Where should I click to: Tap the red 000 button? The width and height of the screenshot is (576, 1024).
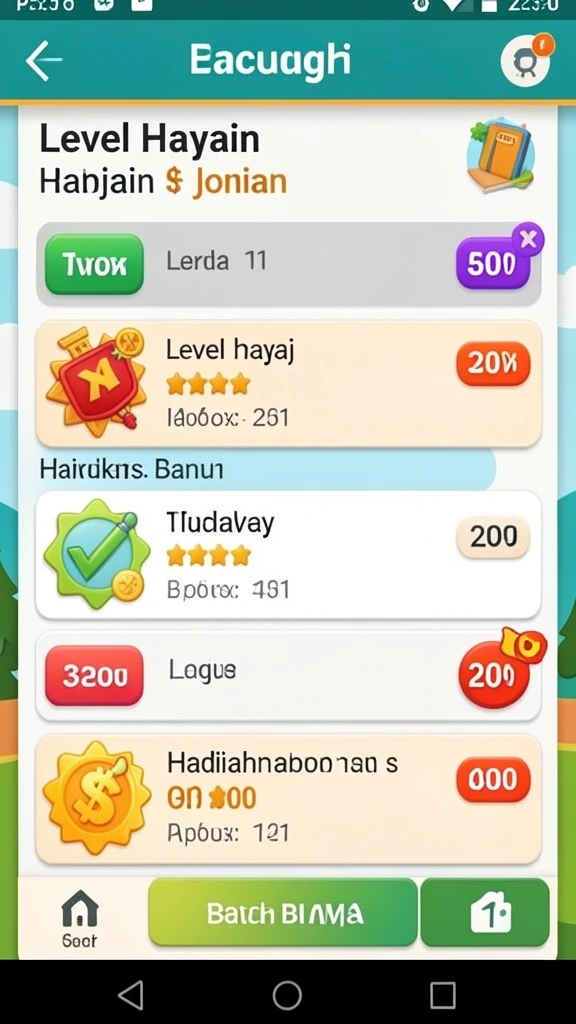[x=493, y=779]
